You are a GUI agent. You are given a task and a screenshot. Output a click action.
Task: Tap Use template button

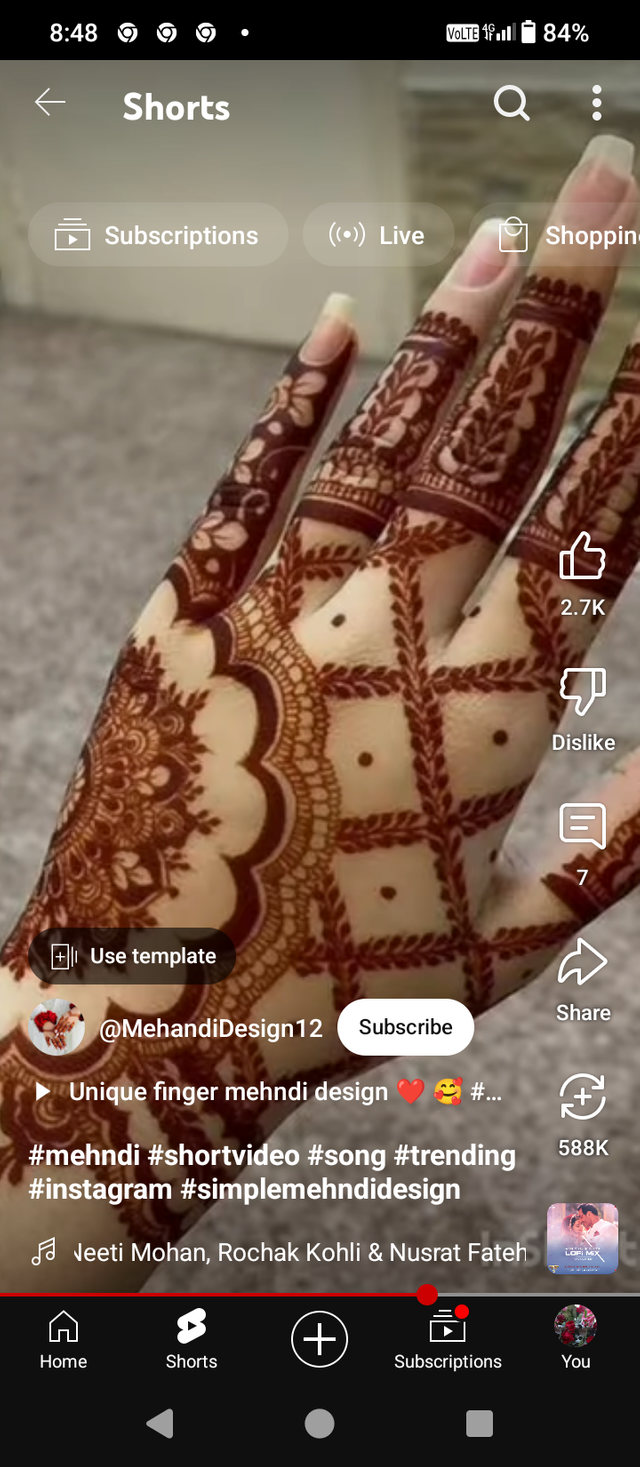(132, 956)
